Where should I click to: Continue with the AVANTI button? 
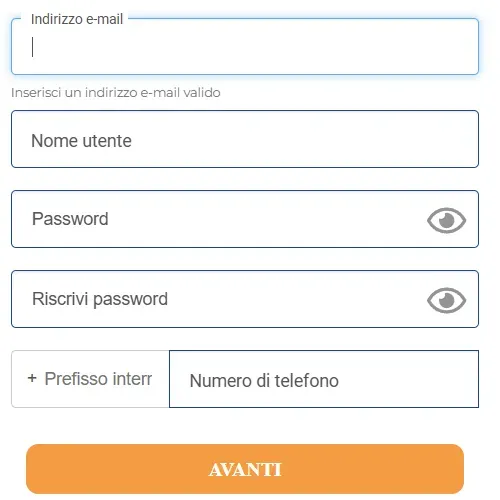pyautogui.click(x=245, y=469)
